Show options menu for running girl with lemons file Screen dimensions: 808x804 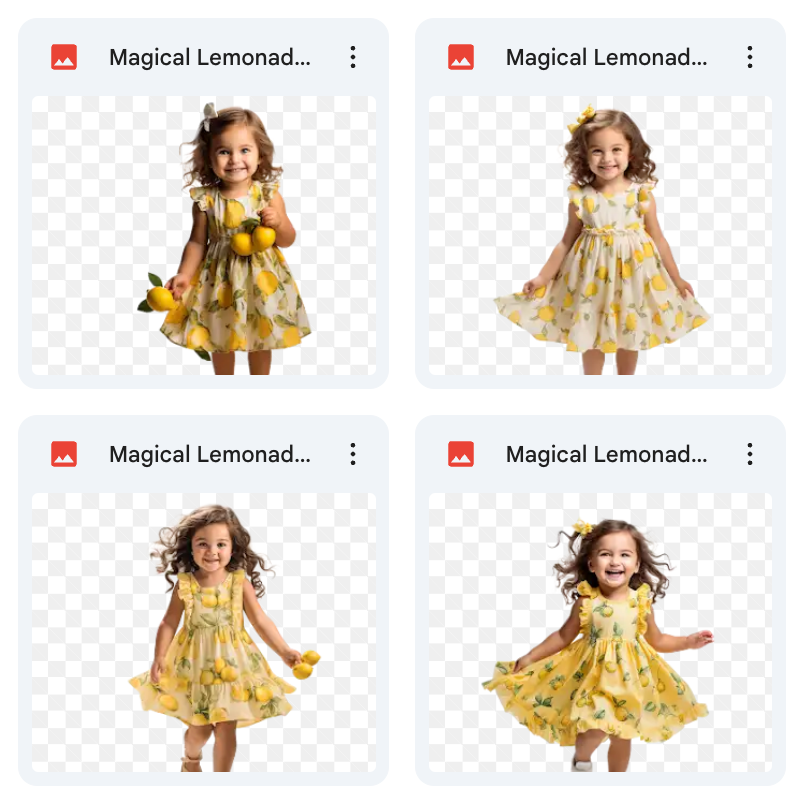pos(352,455)
